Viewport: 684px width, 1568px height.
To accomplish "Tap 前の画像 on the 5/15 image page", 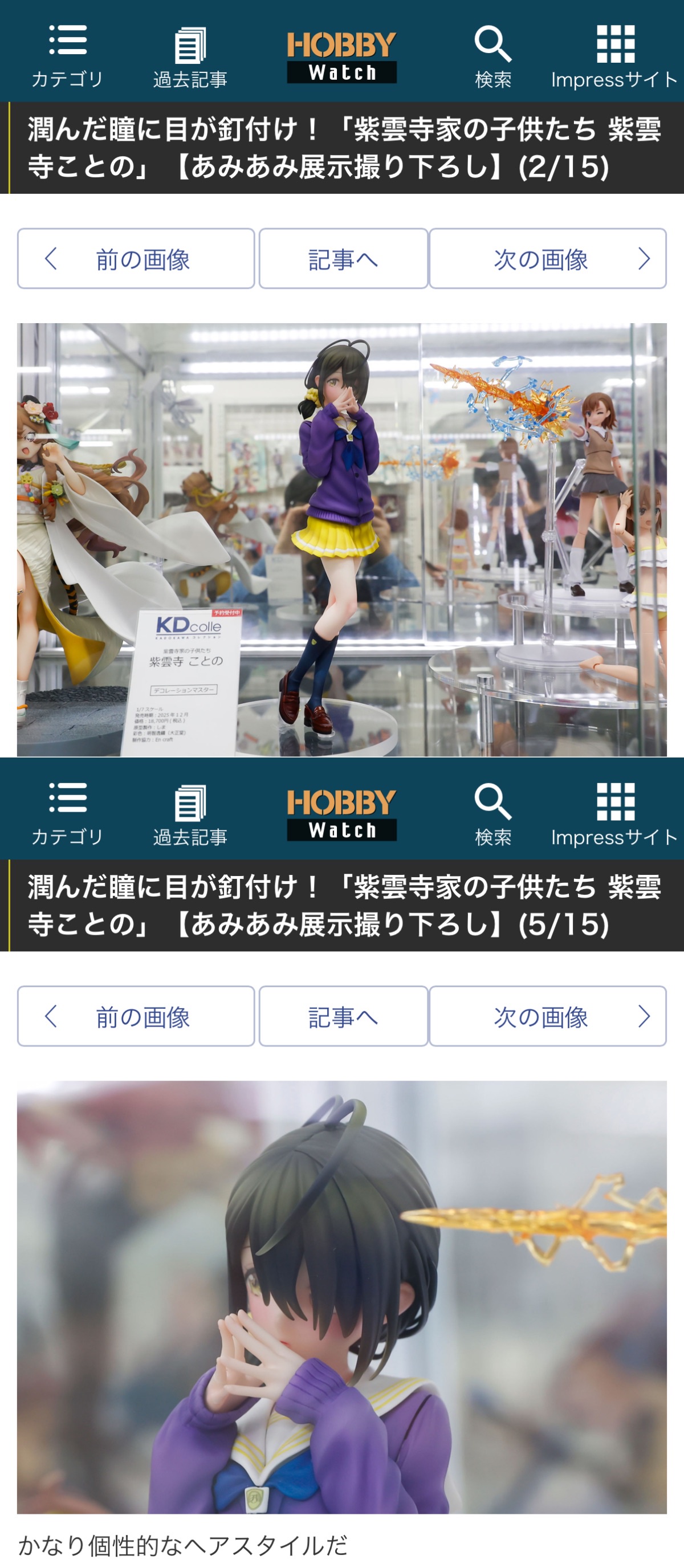I will point(136,1016).
